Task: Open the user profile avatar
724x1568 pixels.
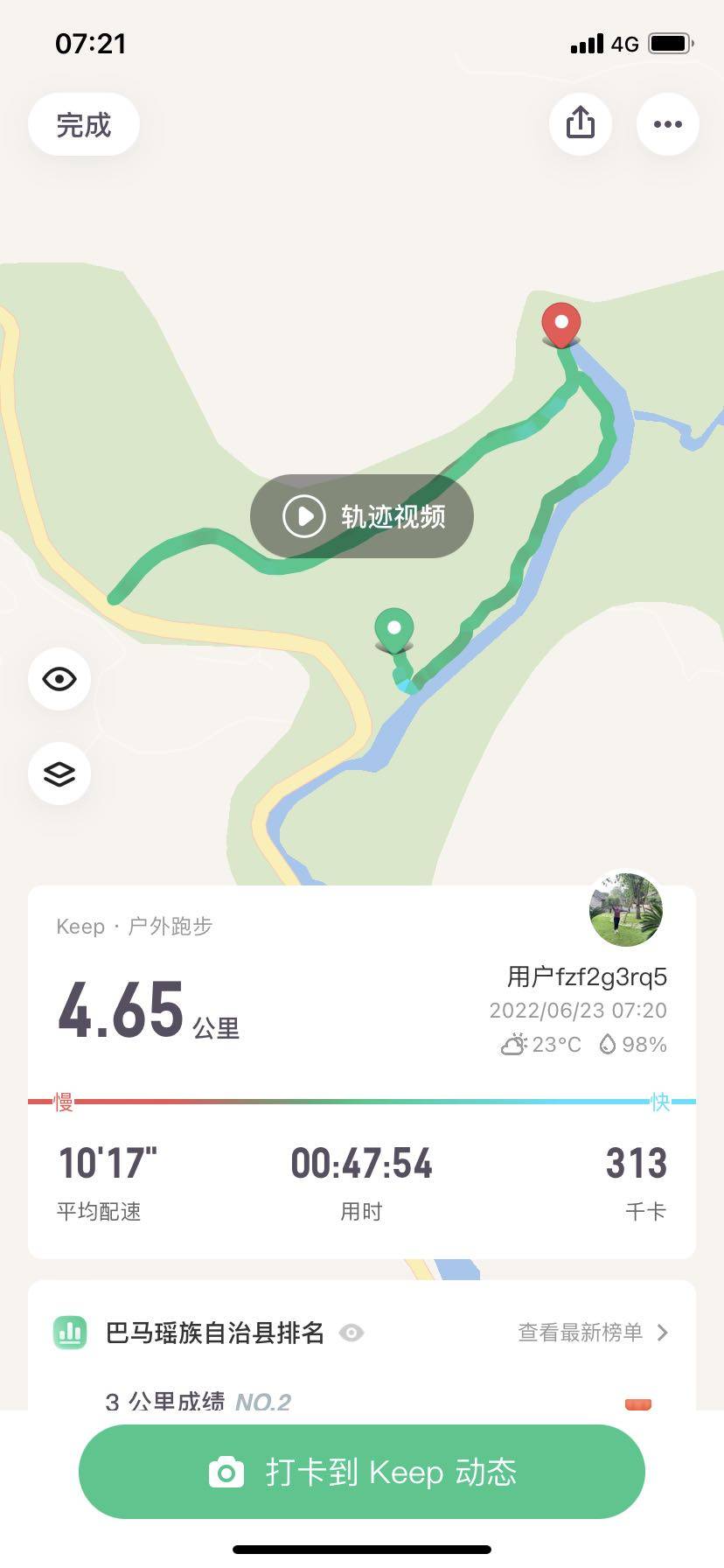Action: click(625, 909)
